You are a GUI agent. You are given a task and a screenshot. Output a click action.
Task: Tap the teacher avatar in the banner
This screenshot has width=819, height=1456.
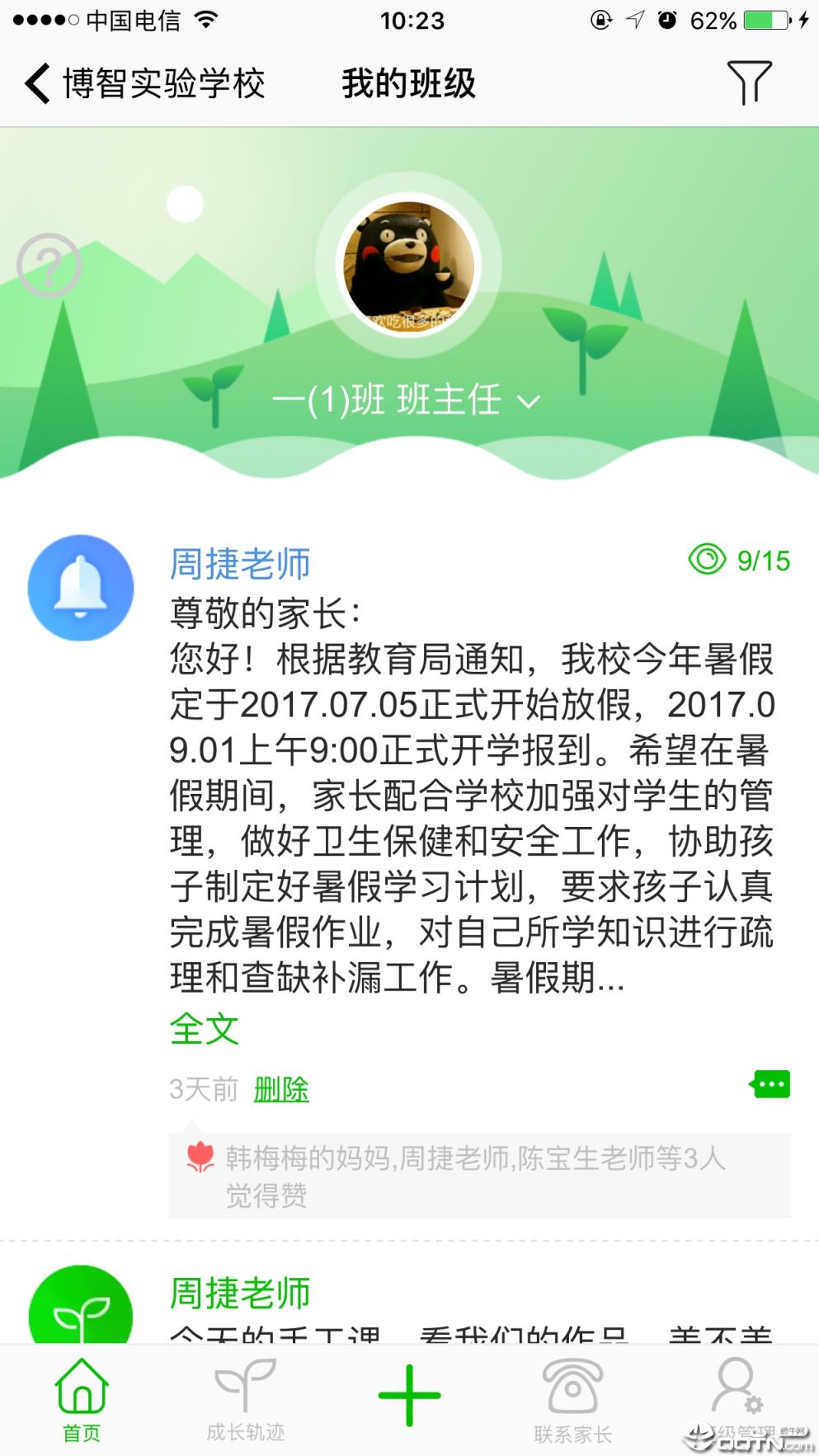(x=409, y=264)
